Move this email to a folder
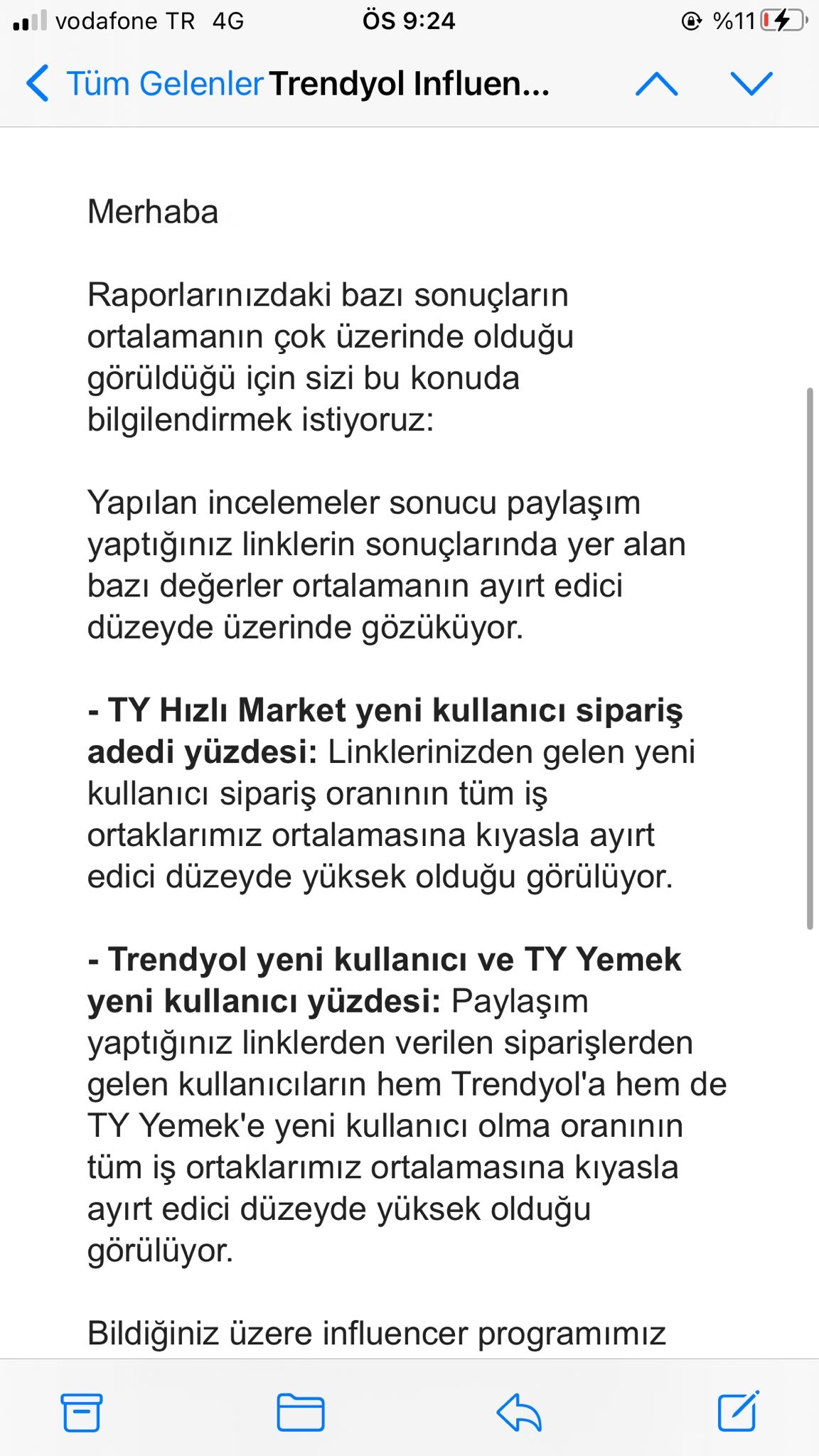Image resolution: width=819 pixels, height=1456 pixels. pos(301,1412)
